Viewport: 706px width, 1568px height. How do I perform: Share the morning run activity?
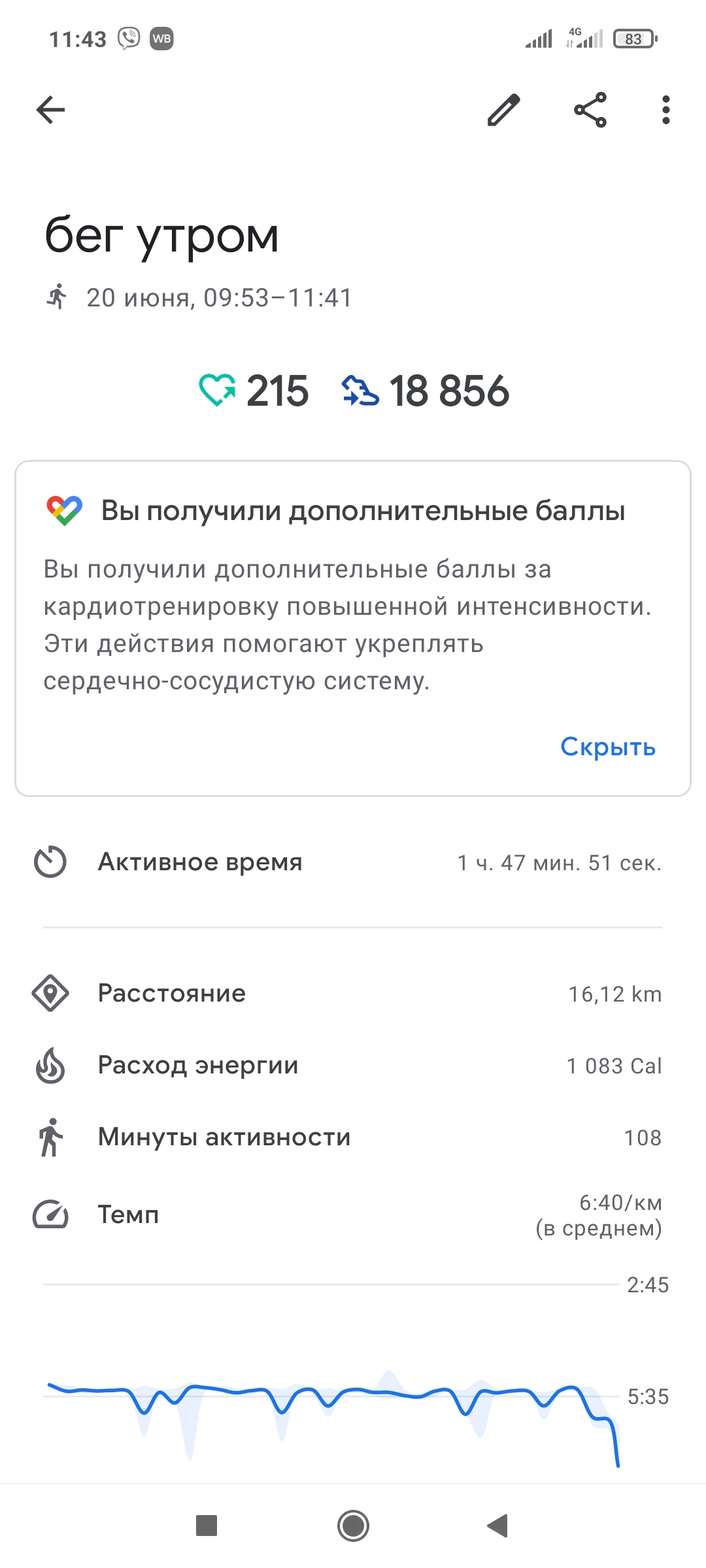pos(590,110)
